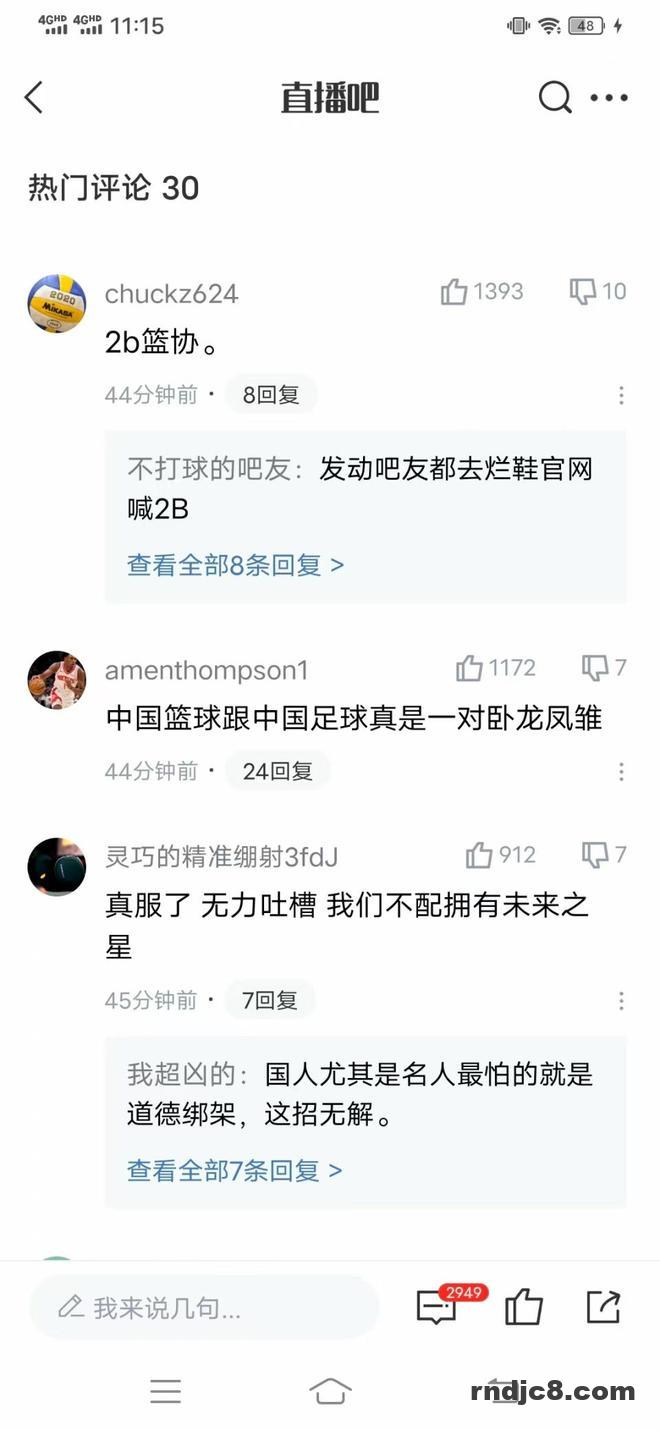
Task: Open amenthompson1's profile avatar
Action: [56, 680]
